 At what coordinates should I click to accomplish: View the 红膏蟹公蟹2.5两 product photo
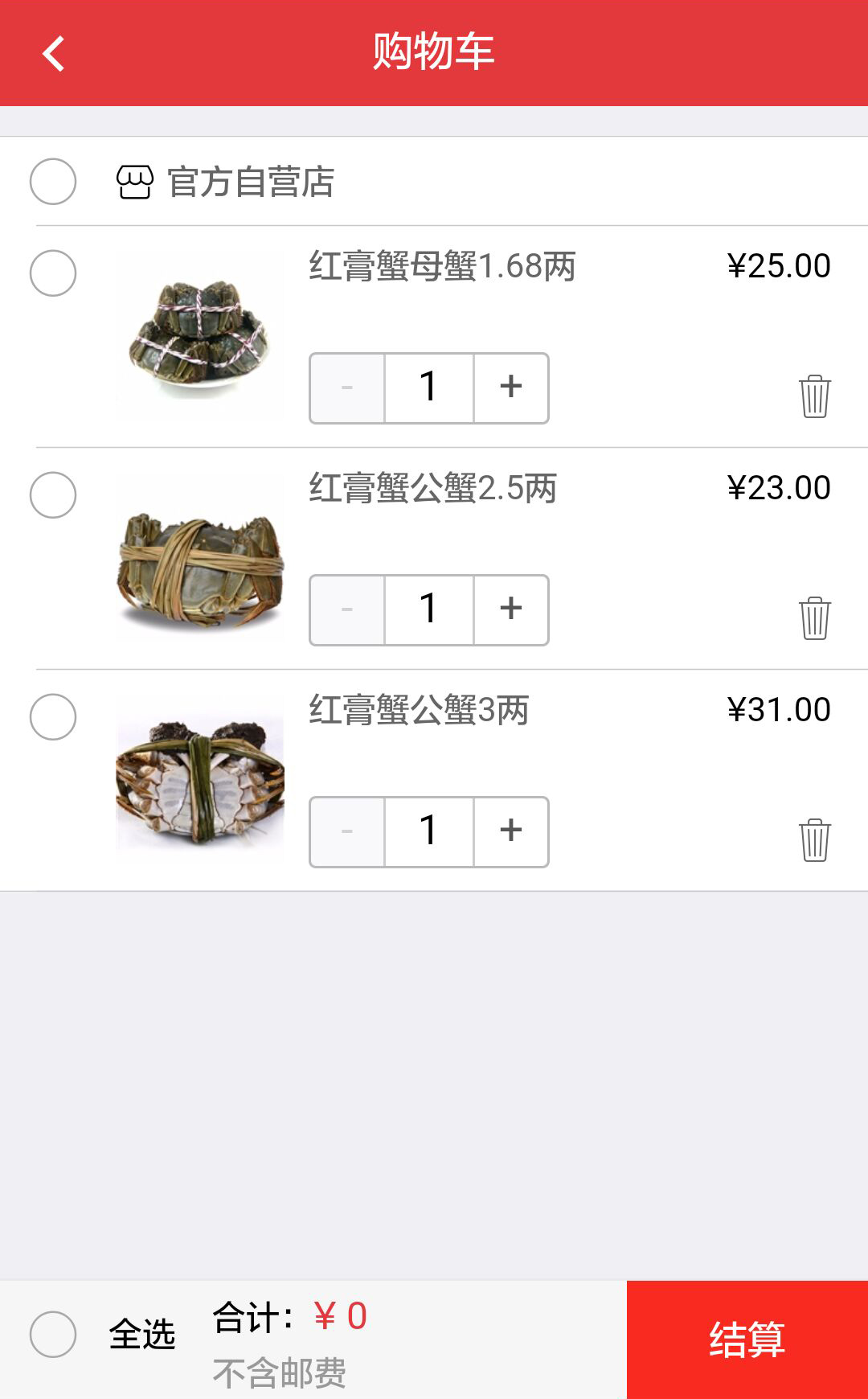pos(200,558)
